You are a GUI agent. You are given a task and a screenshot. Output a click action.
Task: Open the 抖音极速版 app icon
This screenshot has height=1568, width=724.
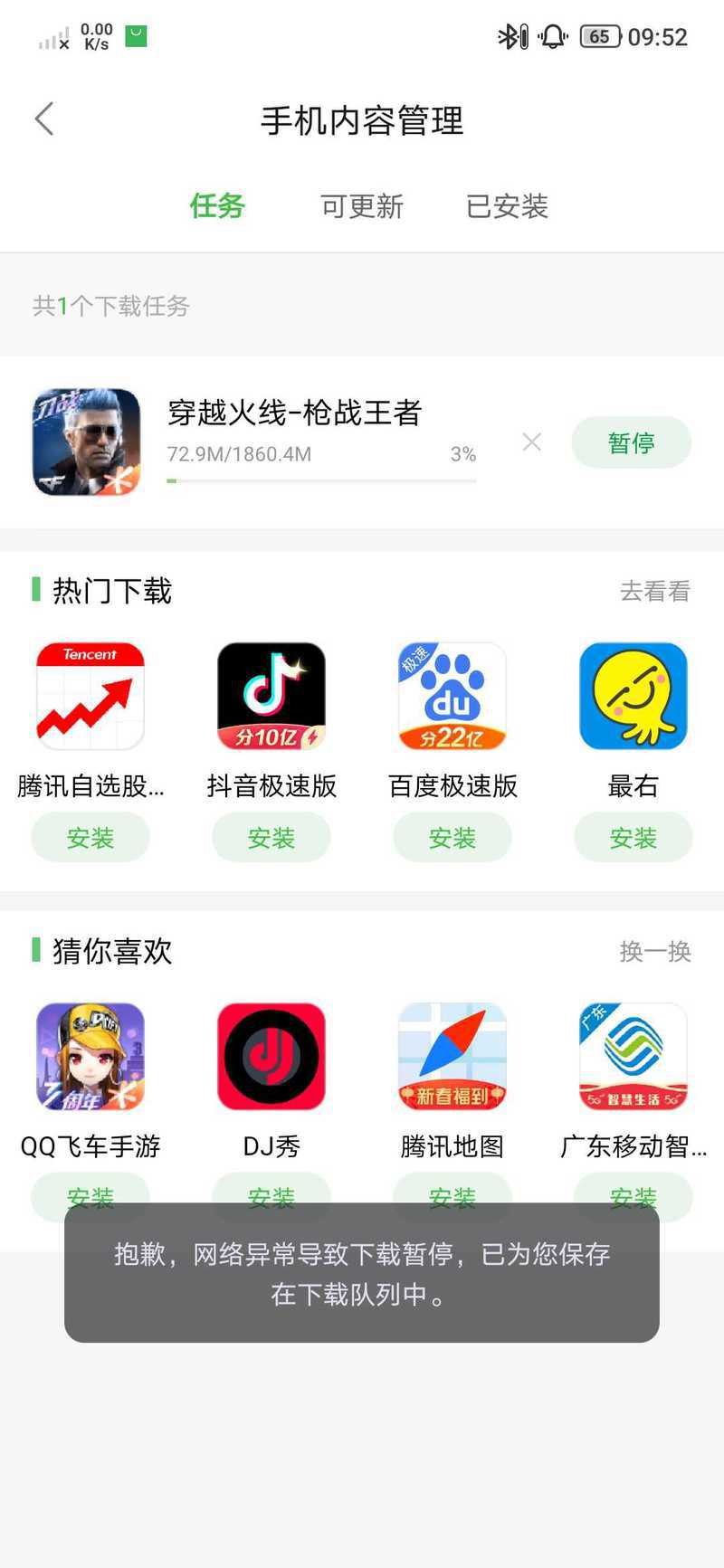pyautogui.click(x=271, y=696)
